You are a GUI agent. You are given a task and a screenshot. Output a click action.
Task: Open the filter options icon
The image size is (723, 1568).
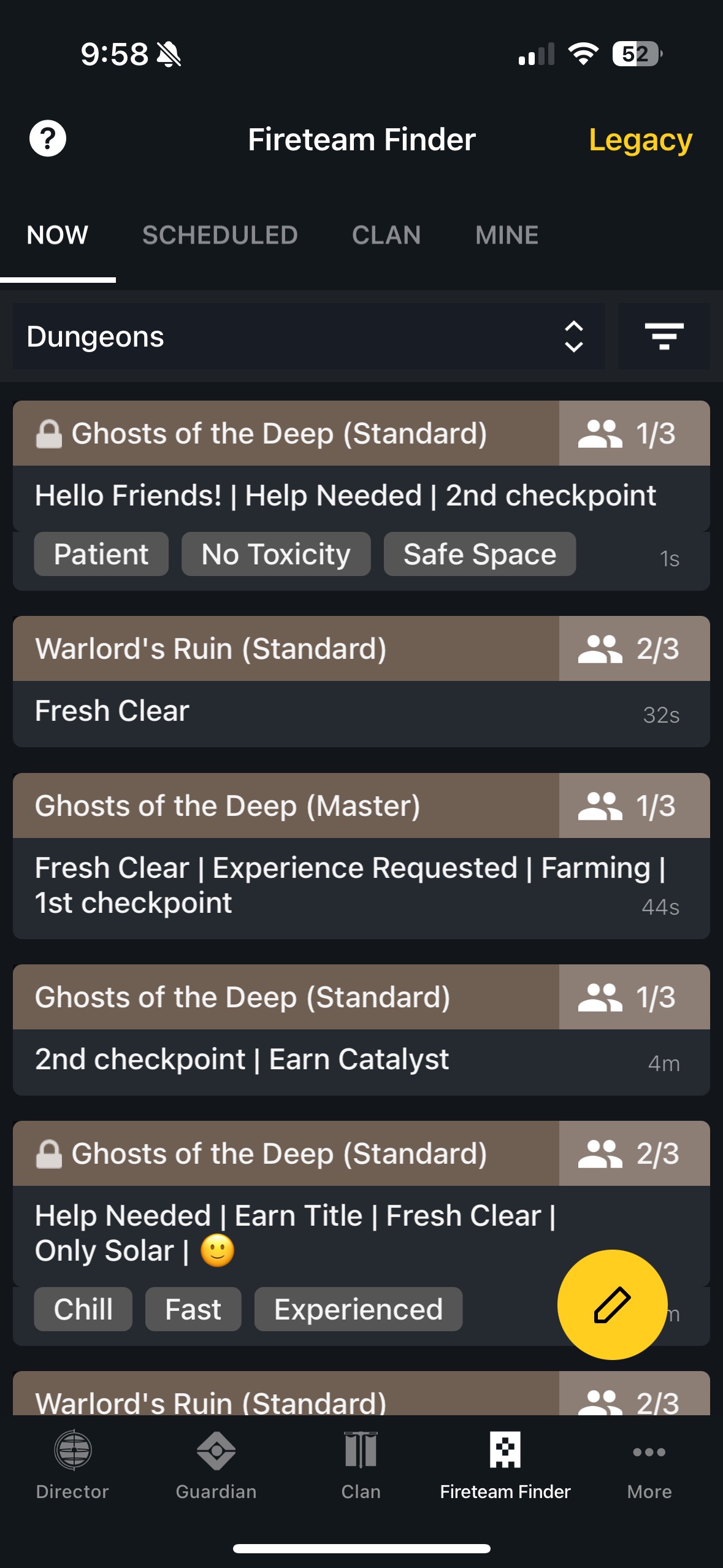pyautogui.click(x=664, y=336)
